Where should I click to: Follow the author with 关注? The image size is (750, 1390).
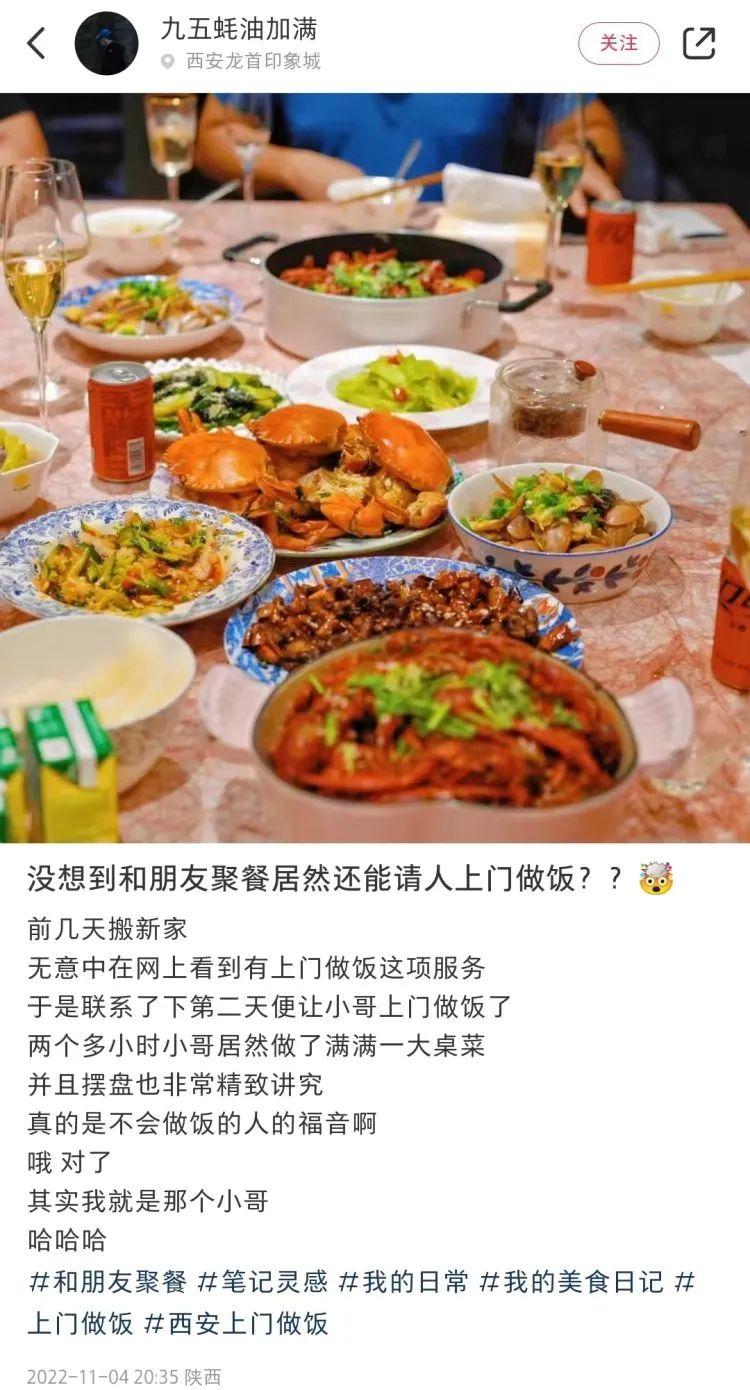(x=618, y=43)
